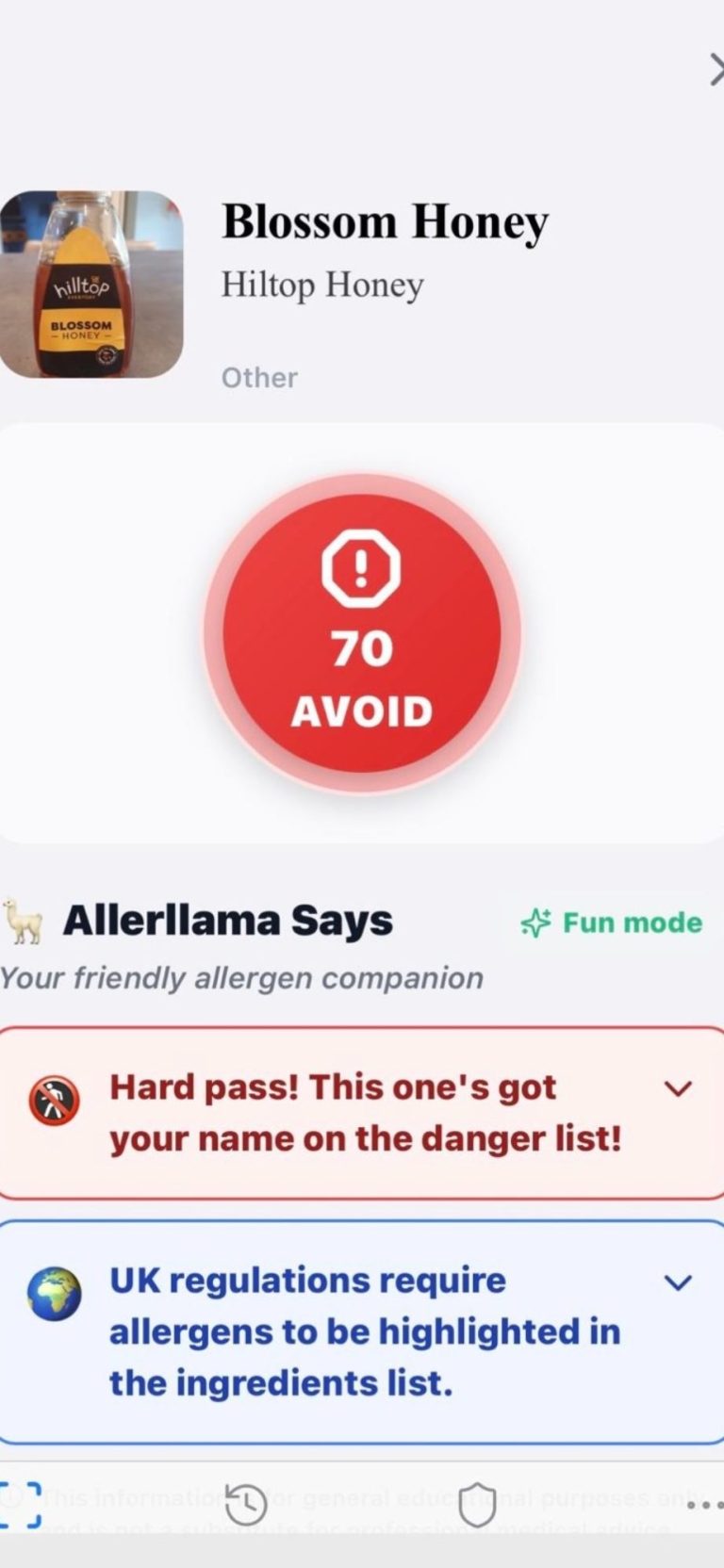Expand the UK regulations info card
Image resolution: width=724 pixels, height=1568 pixels.
678,1283
